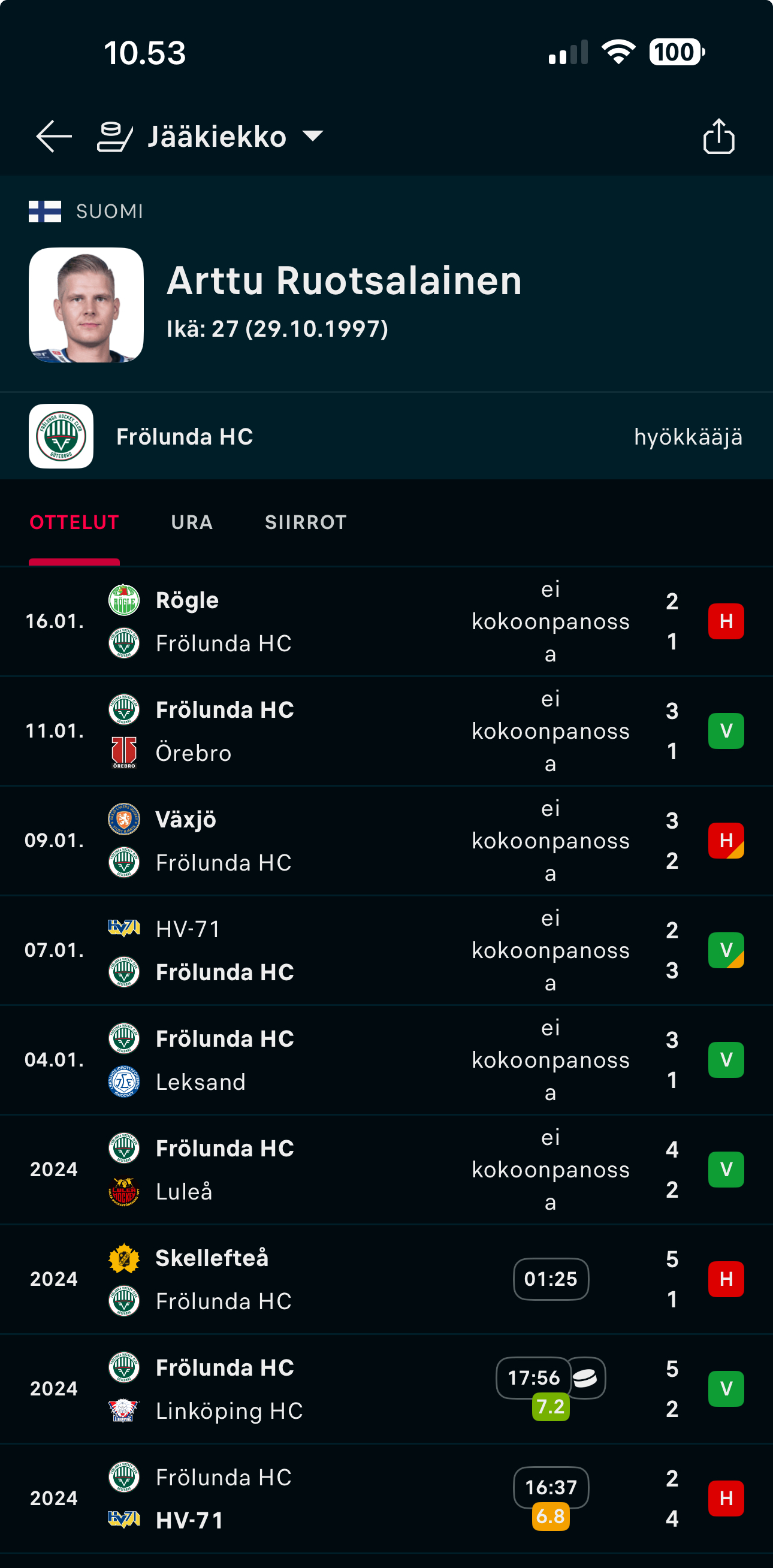Open the Frölunda HC vs Linköping HC match
This screenshot has height=1568, width=773.
[x=386, y=1388]
